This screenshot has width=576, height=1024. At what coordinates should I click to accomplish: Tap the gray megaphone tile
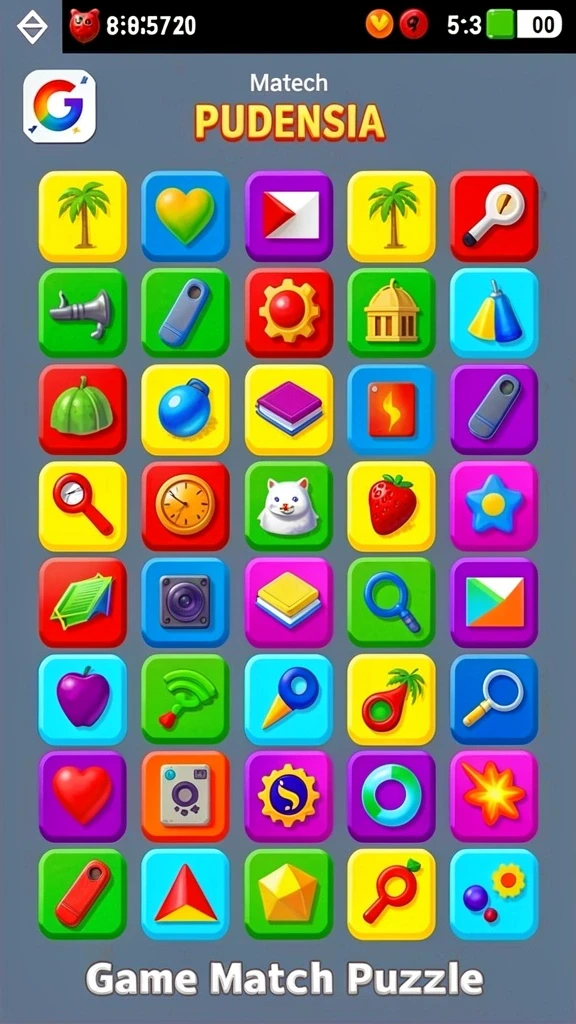[82, 313]
